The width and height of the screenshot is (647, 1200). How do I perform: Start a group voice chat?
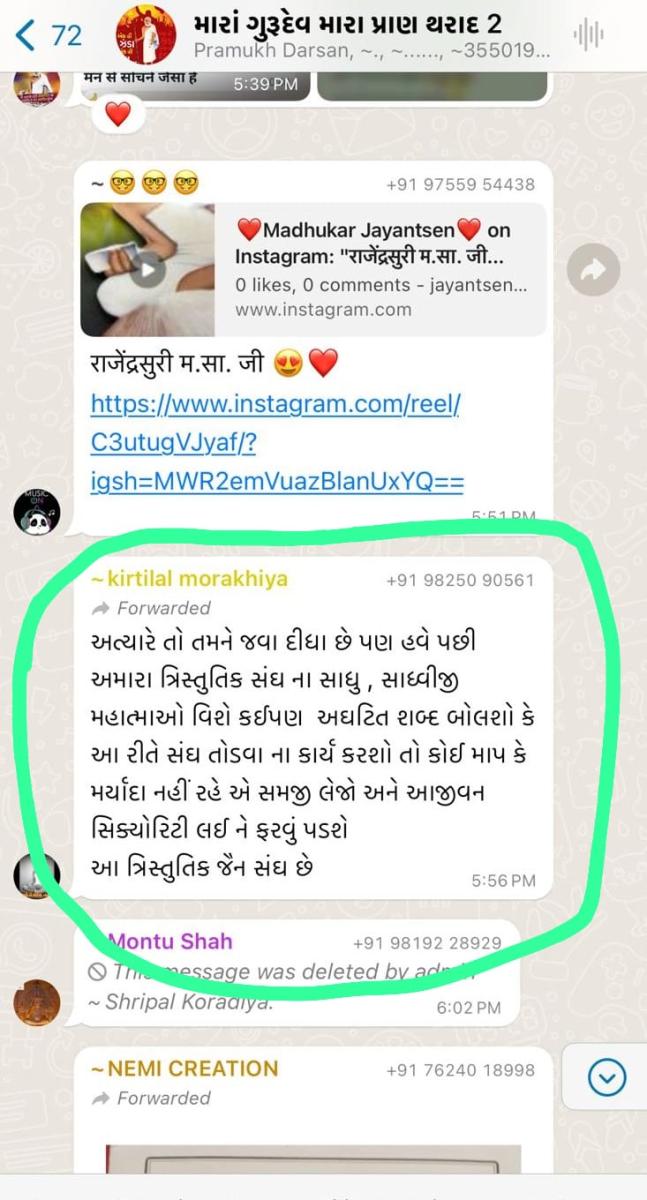[x=588, y=36]
